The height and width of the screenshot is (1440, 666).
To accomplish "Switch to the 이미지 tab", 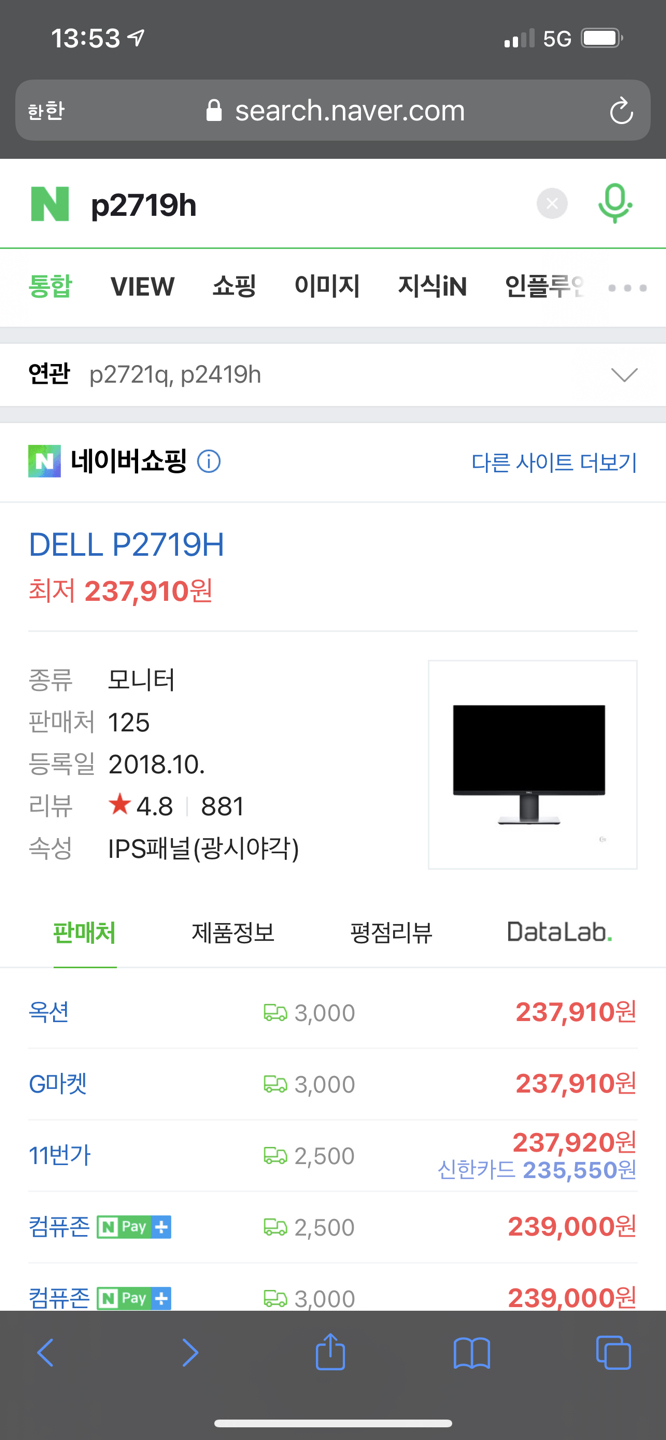I will (x=327, y=287).
